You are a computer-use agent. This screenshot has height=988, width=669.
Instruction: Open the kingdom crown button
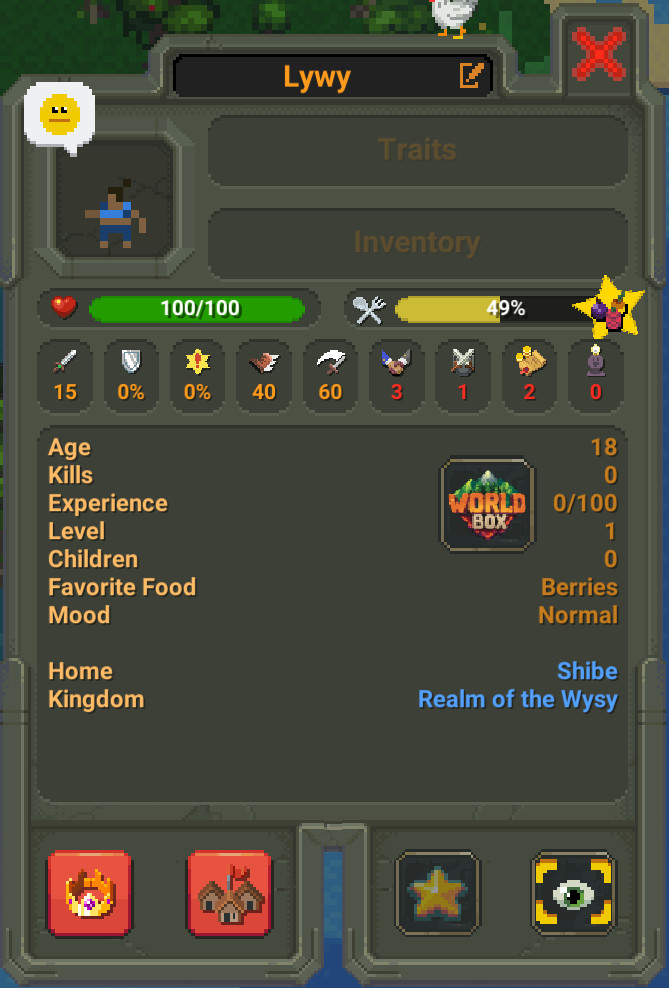coord(89,893)
